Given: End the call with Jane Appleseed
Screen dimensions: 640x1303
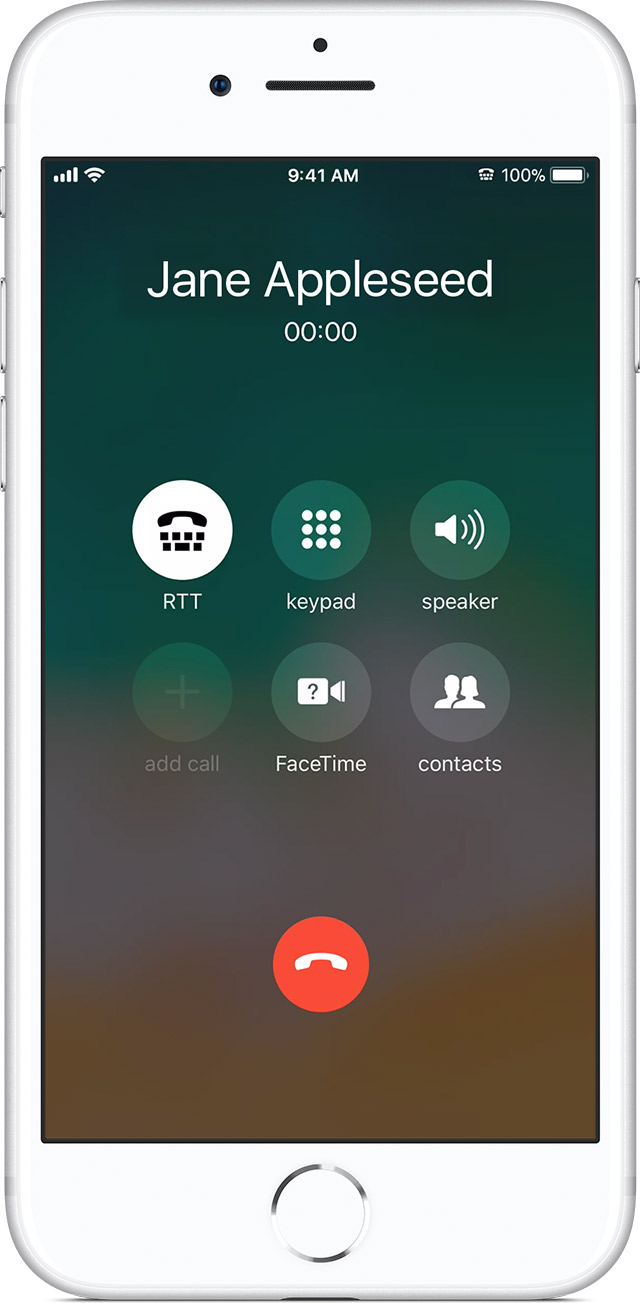Looking at the screenshot, I should (x=321, y=964).
